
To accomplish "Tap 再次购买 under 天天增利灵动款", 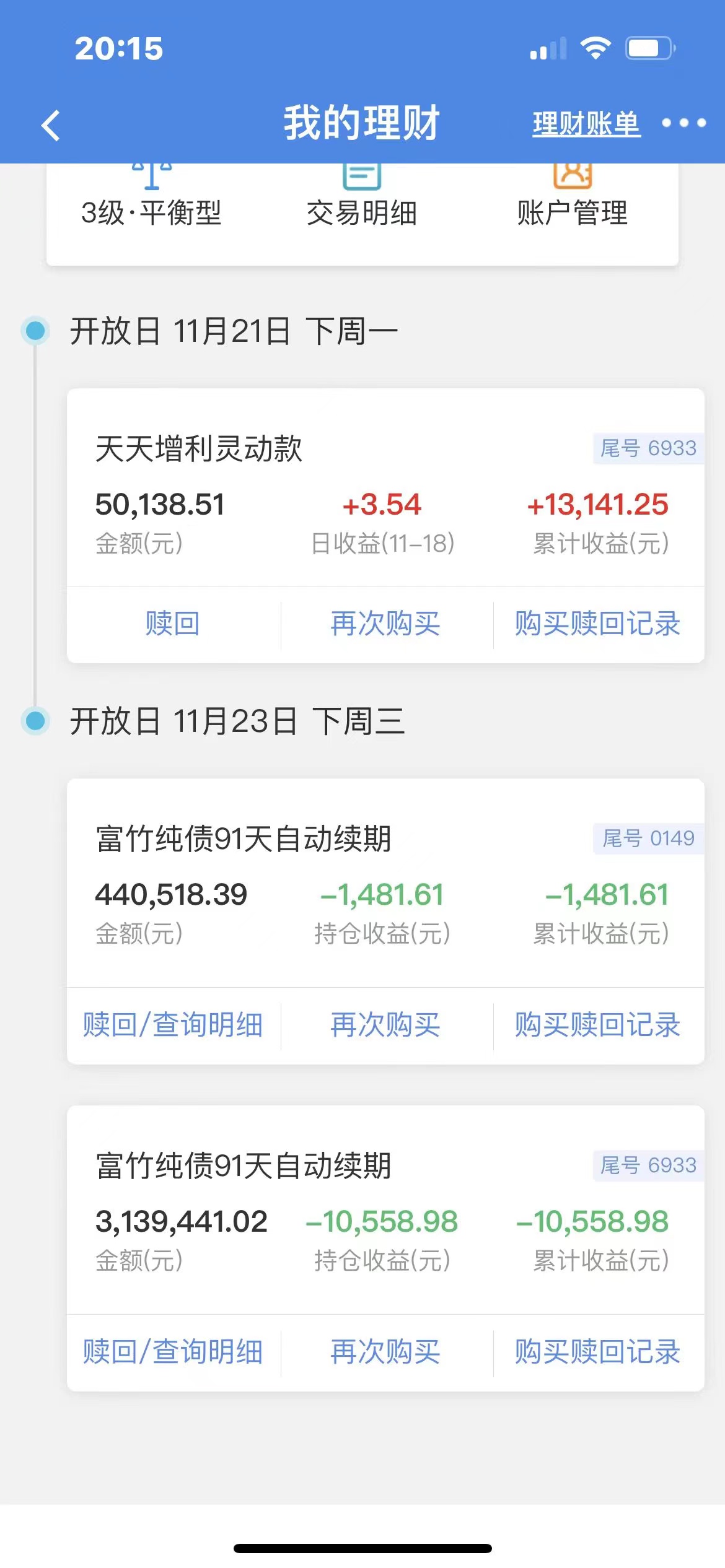I will 385,624.
